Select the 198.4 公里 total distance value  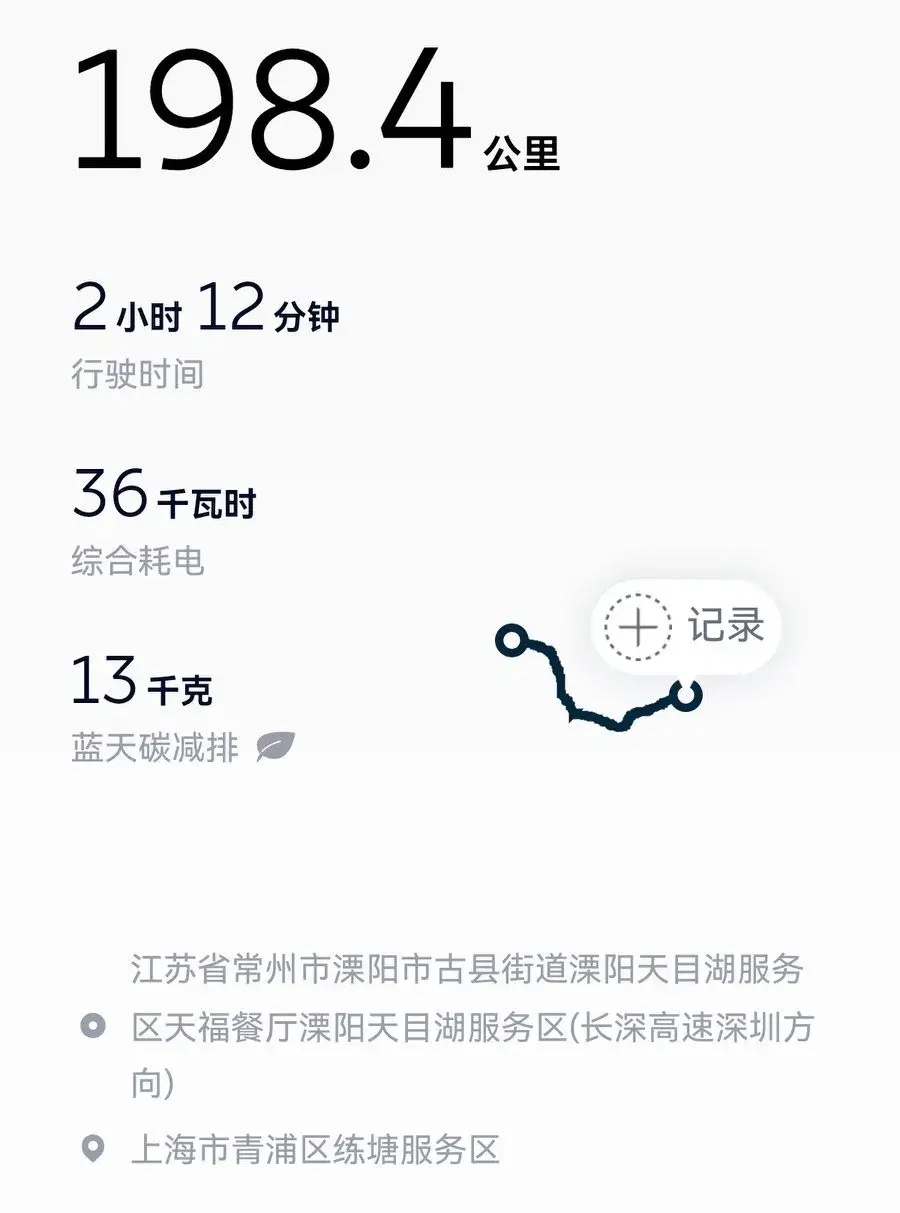(x=275, y=110)
